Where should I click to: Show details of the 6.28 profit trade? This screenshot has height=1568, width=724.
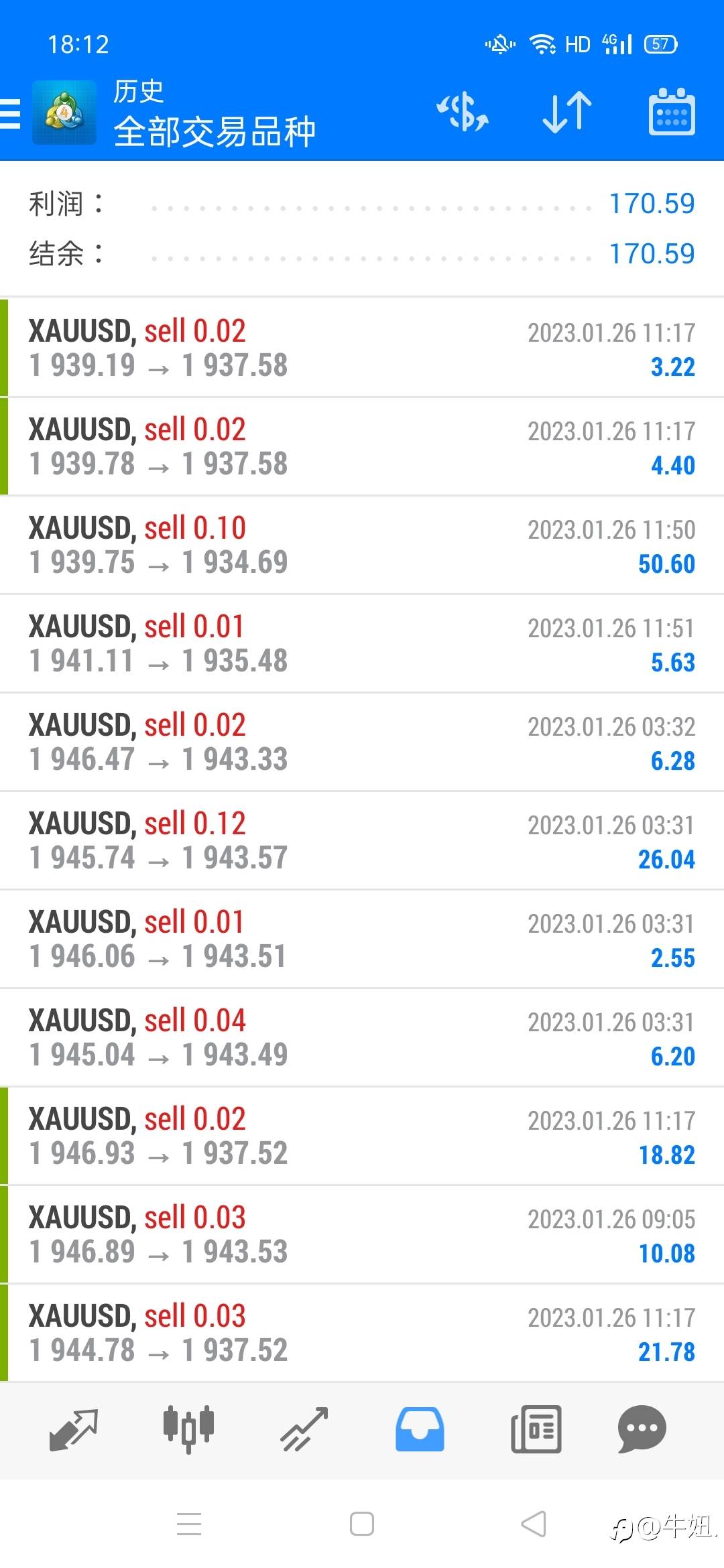[x=362, y=742]
